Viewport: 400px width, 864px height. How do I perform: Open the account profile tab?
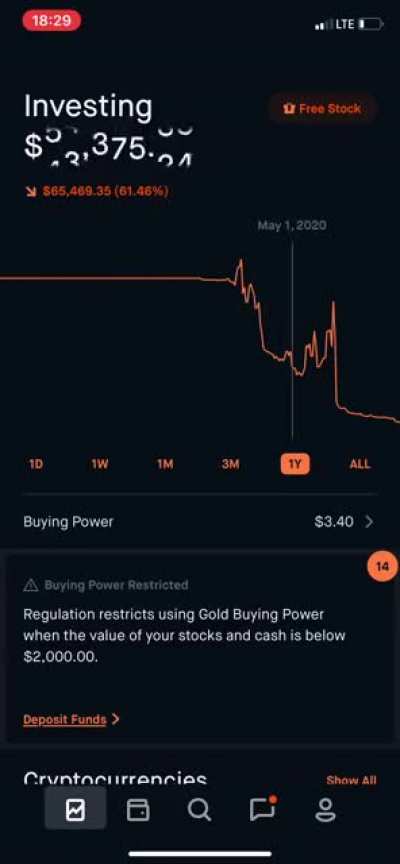coord(325,810)
